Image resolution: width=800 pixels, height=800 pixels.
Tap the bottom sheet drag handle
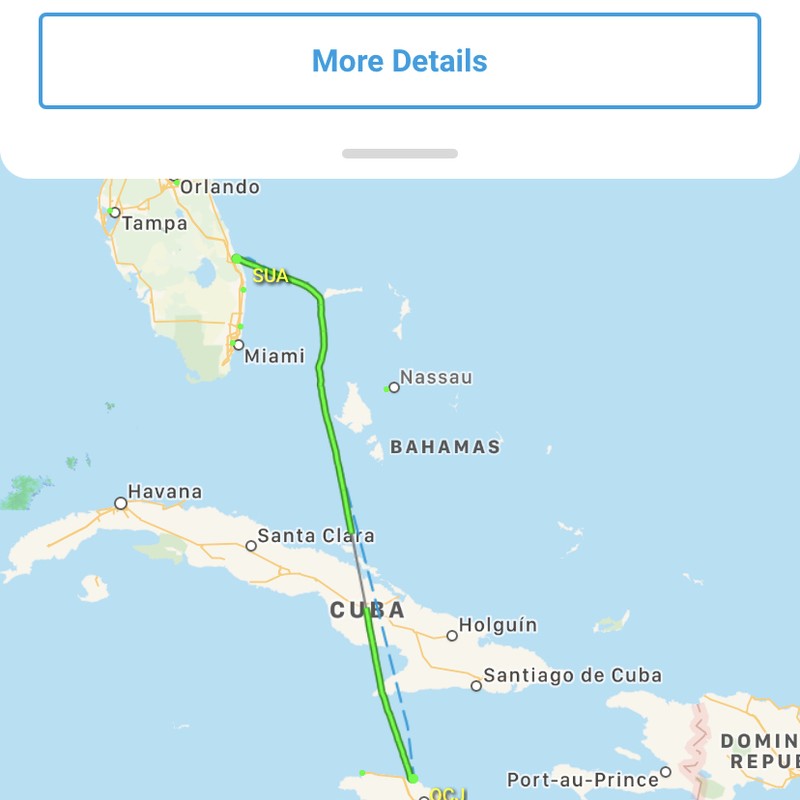(400, 153)
